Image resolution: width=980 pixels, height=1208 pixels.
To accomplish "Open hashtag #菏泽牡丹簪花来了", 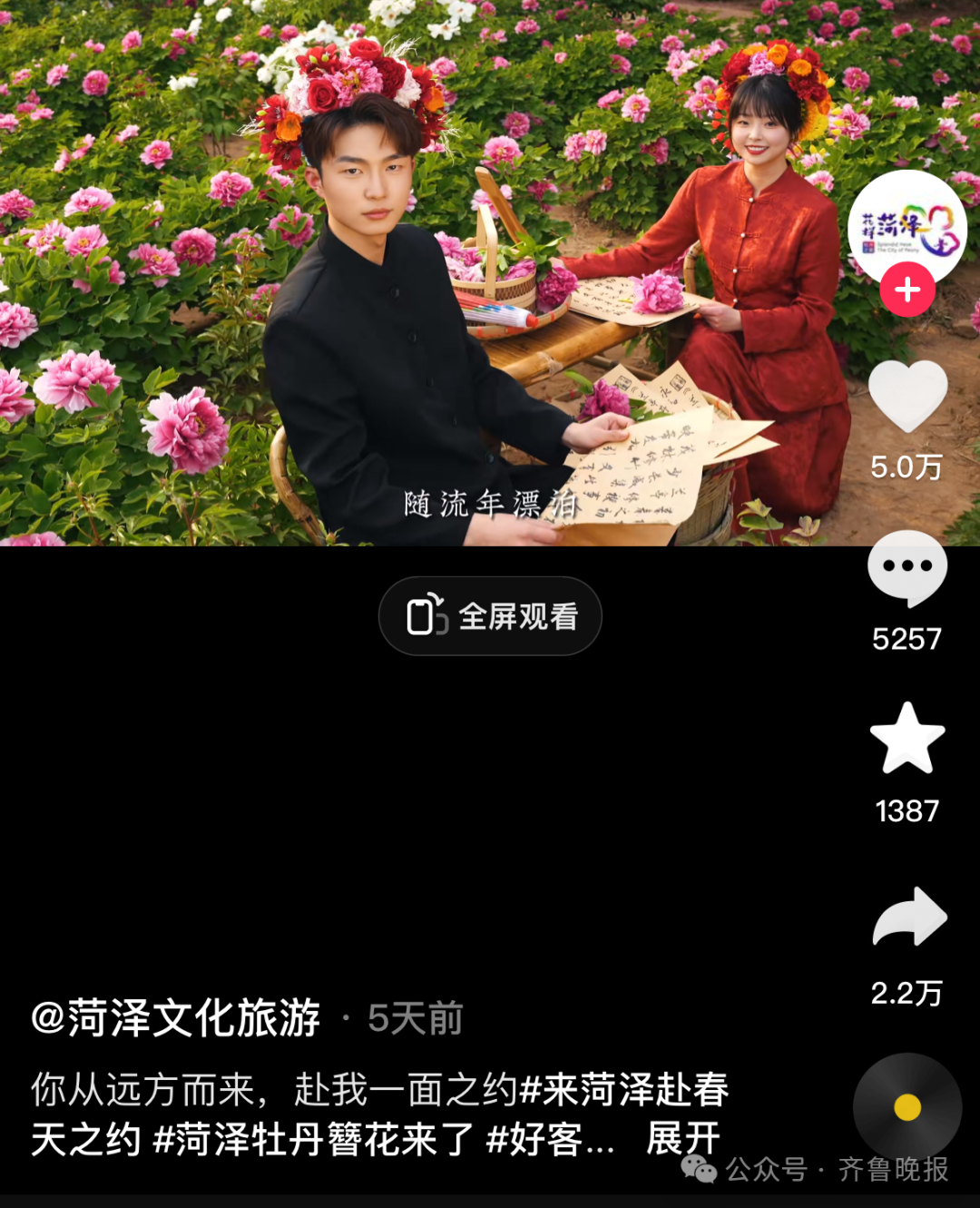I will pos(313,1139).
